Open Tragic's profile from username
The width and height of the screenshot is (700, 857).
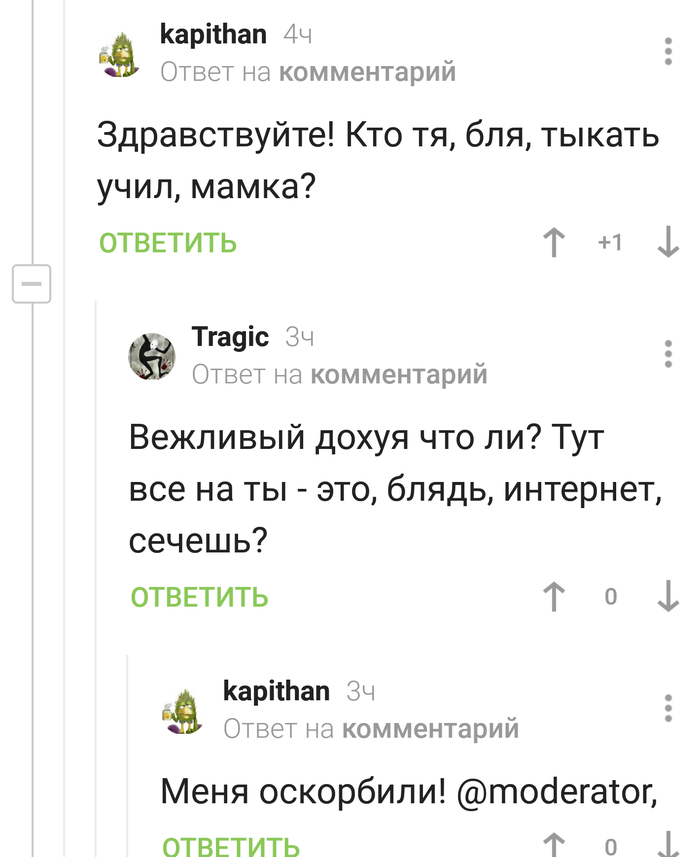pyautogui.click(x=230, y=338)
